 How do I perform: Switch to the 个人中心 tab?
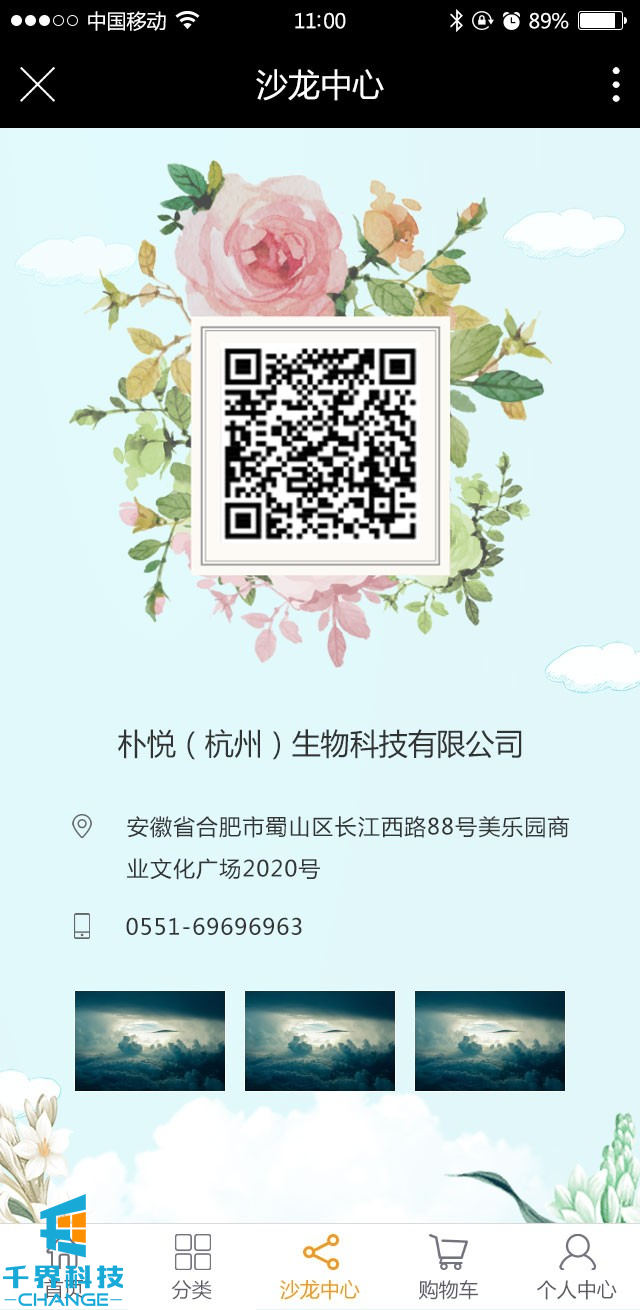(x=576, y=1266)
